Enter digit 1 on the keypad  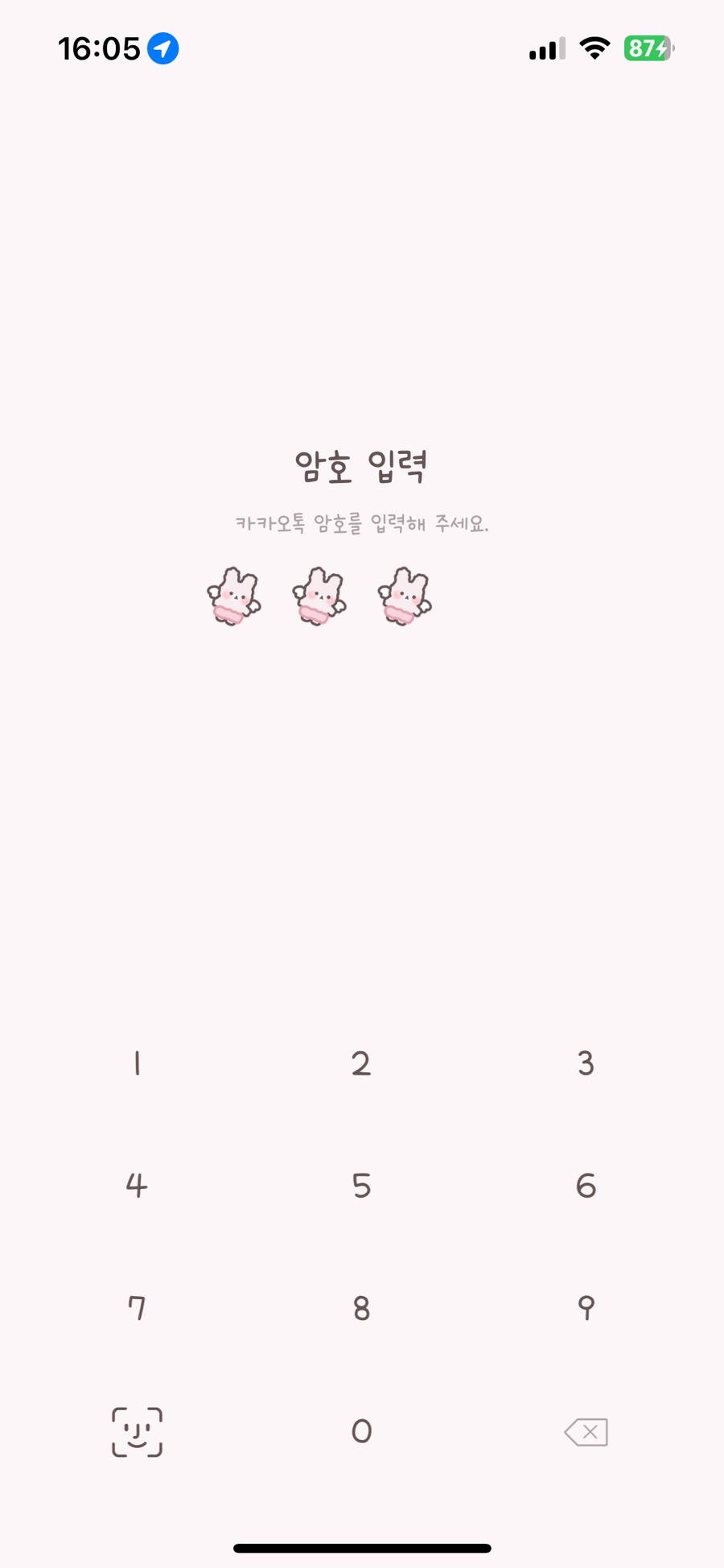point(137,1064)
